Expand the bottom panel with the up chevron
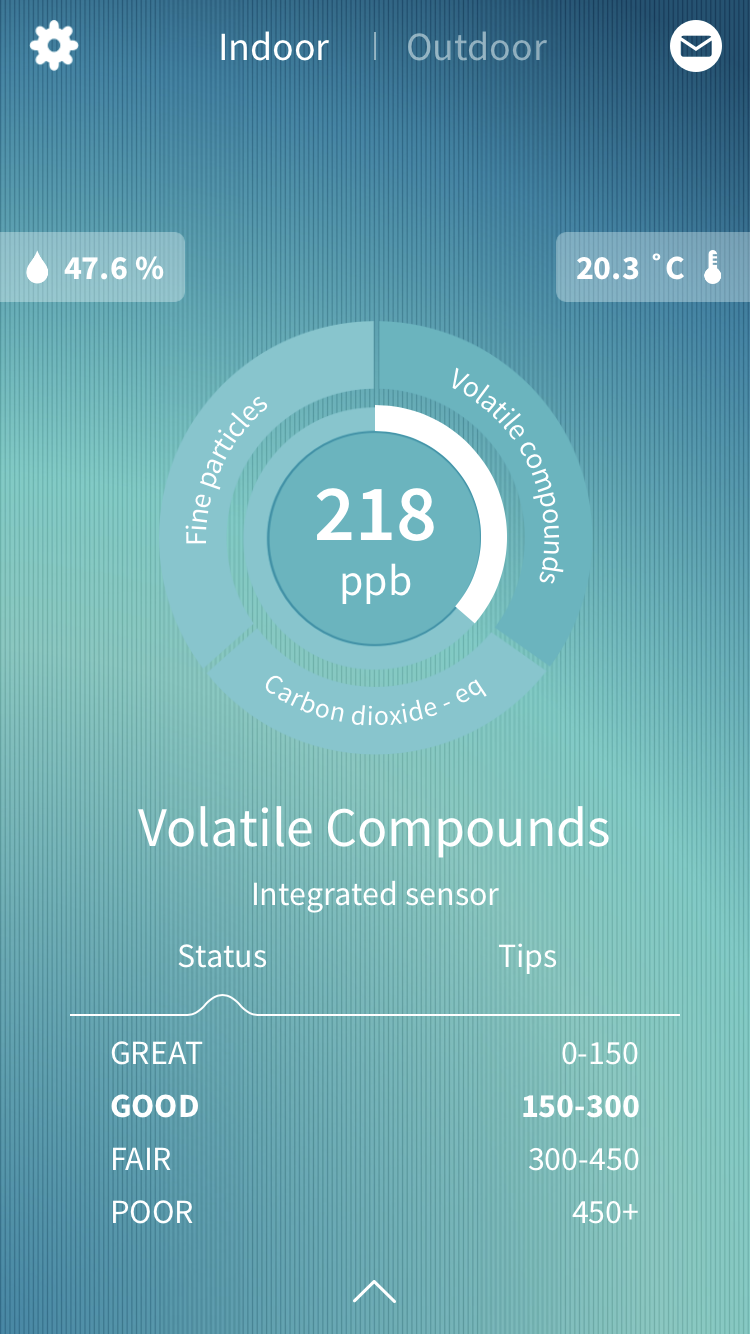The image size is (750, 1334). pyautogui.click(x=375, y=1292)
